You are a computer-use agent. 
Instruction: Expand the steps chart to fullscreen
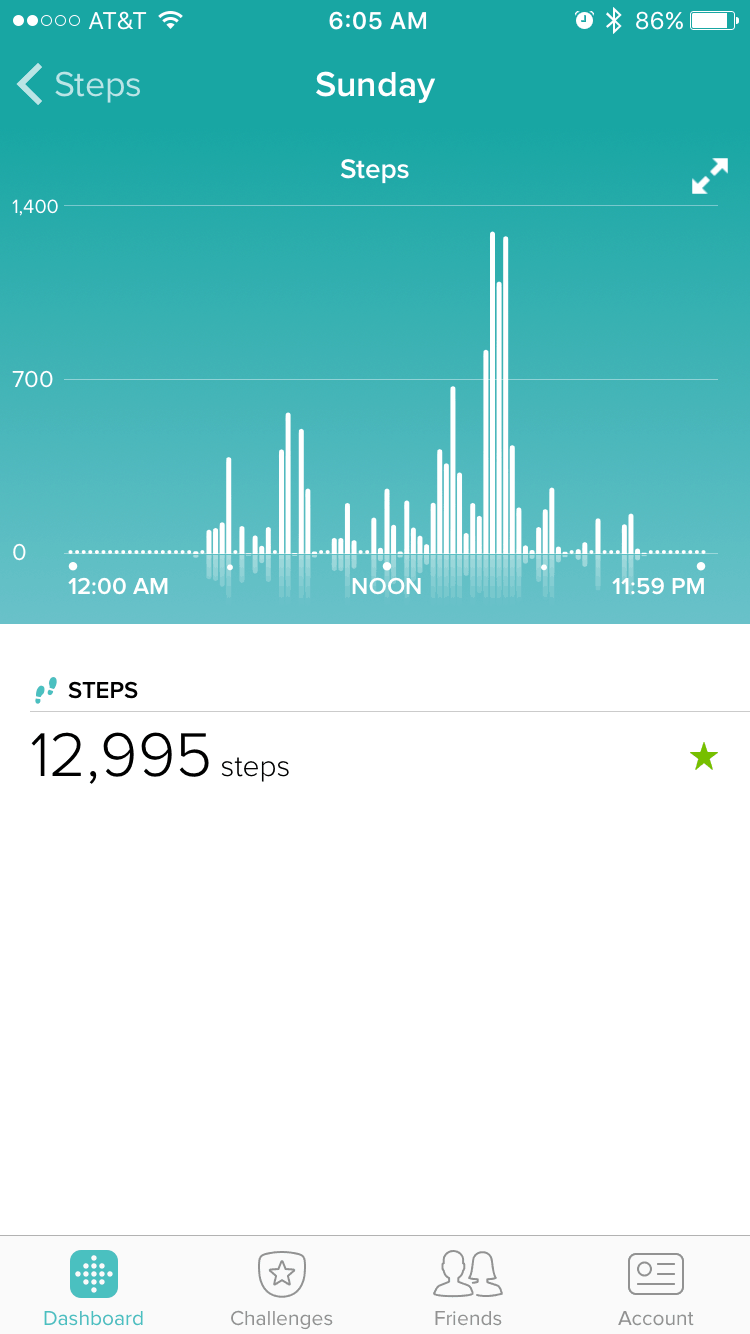(x=710, y=176)
